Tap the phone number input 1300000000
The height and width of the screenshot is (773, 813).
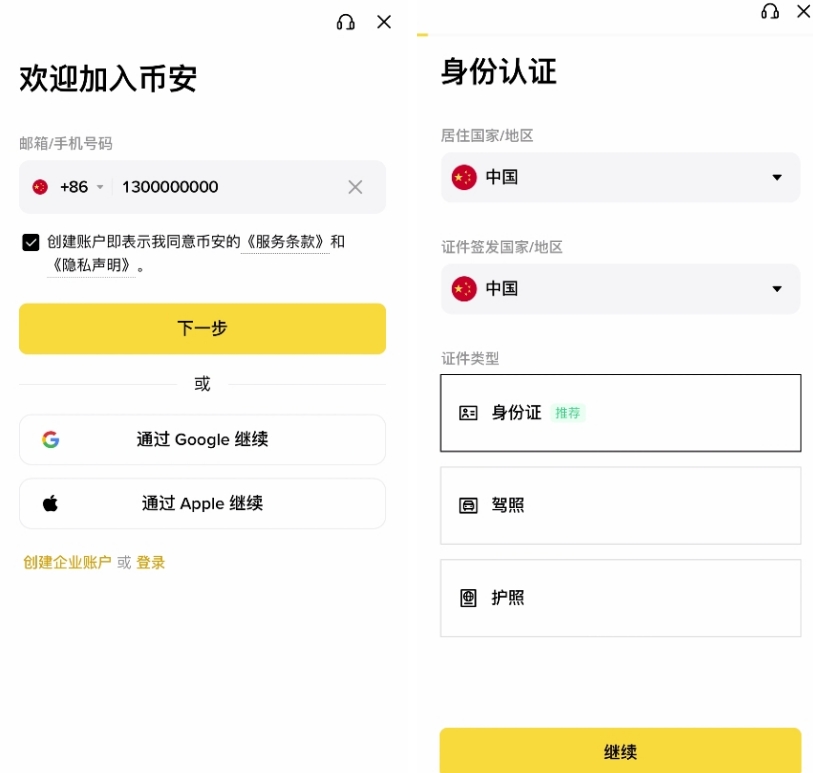220,187
